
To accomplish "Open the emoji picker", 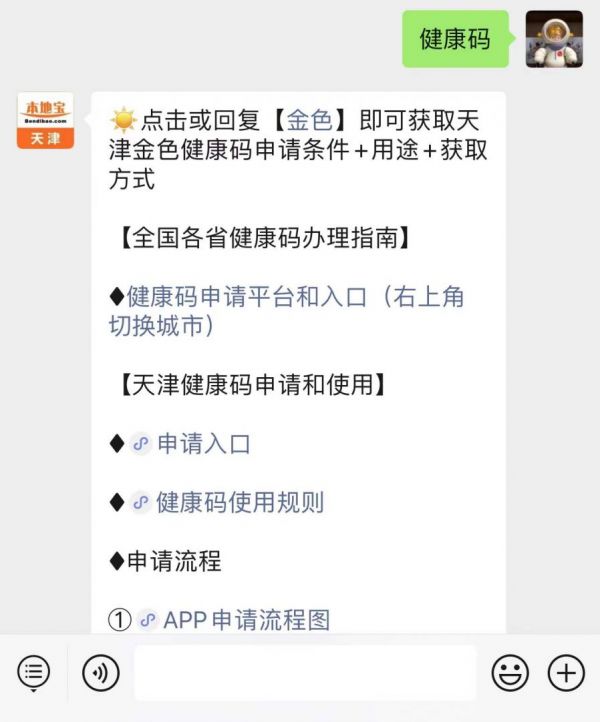I will pos(510,673).
